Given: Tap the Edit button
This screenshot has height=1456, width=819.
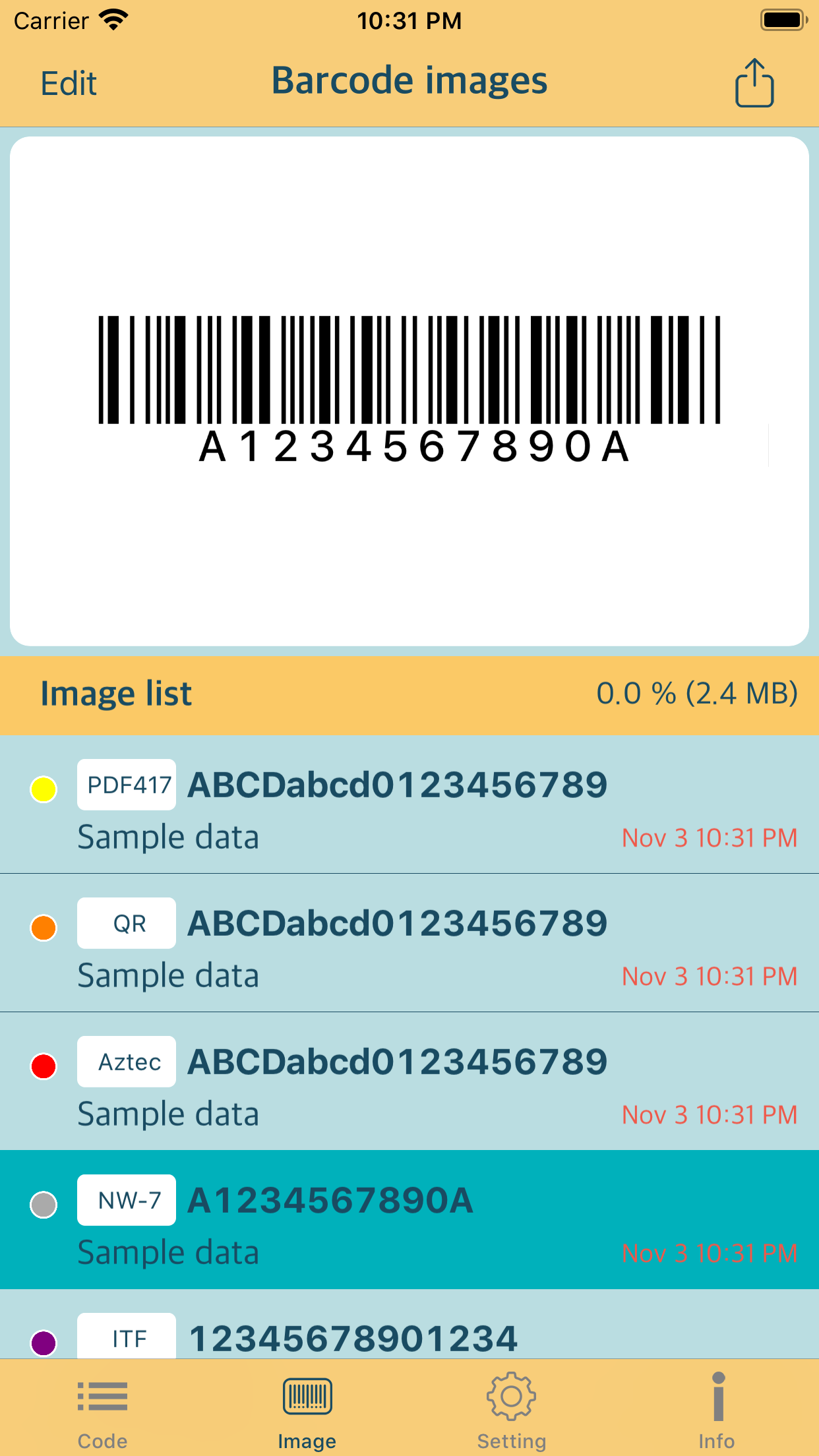Looking at the screenshot, I should (x=68, y=82).
